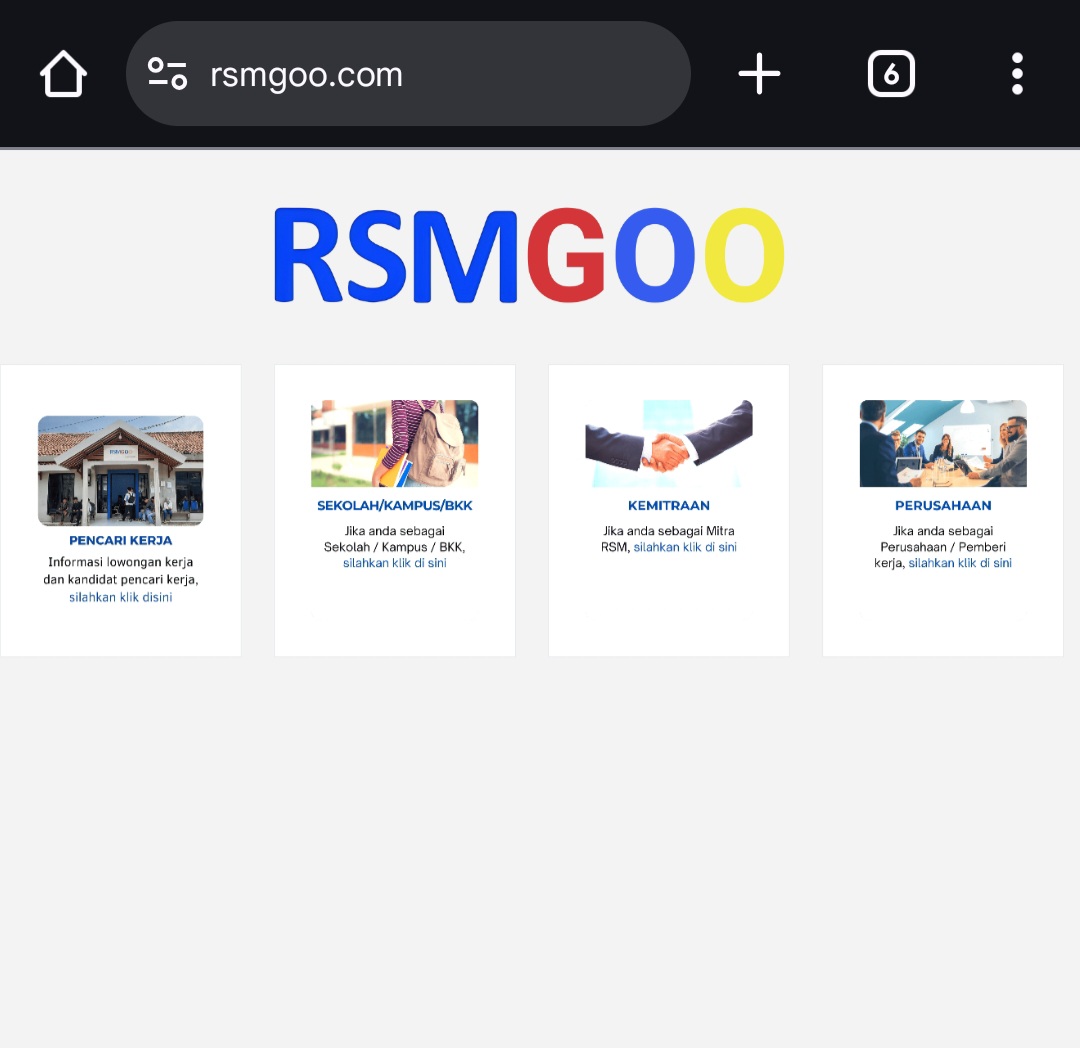Open a new browser tab
Image resolution: width=1080 pixels, height=1048 pixels.
(759, 74)
